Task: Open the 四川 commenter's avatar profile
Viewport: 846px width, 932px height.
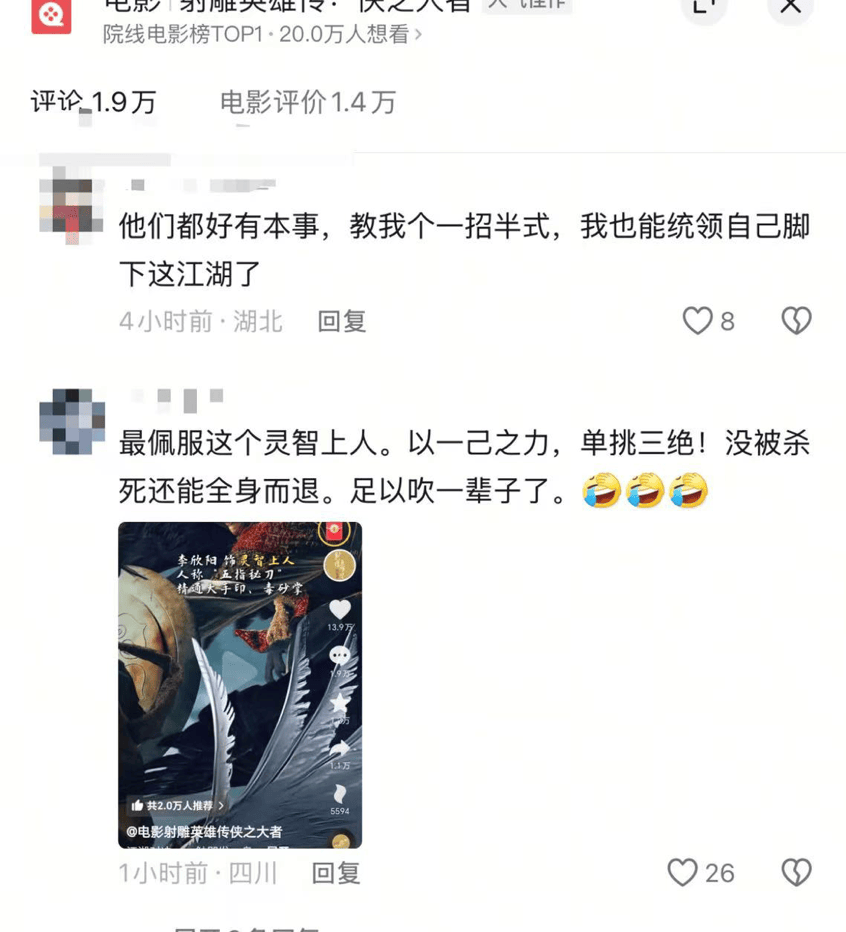Action: tap(71, 421)
